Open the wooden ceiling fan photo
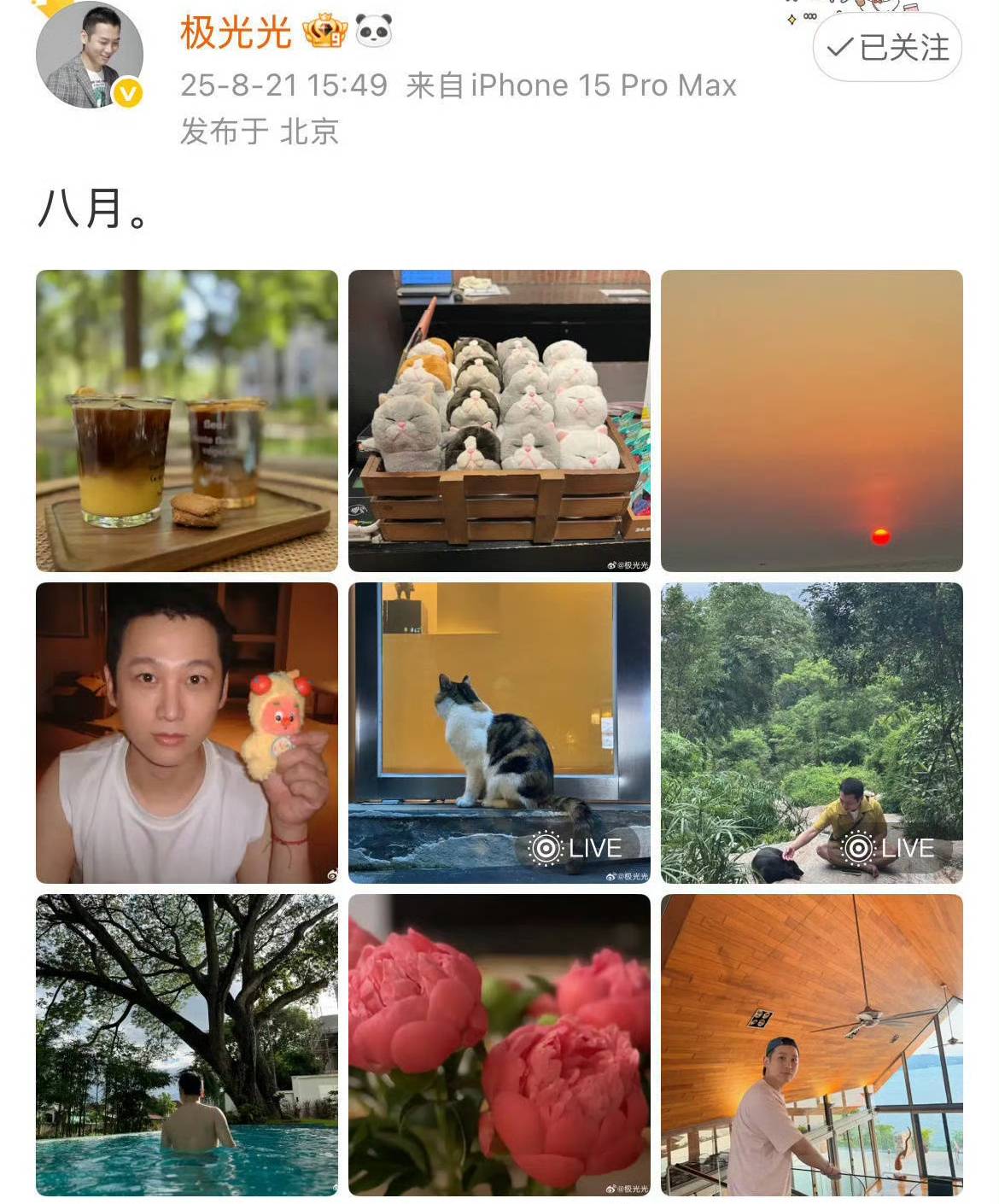Screen dimensions: 999x1204 coord(812,1044)
